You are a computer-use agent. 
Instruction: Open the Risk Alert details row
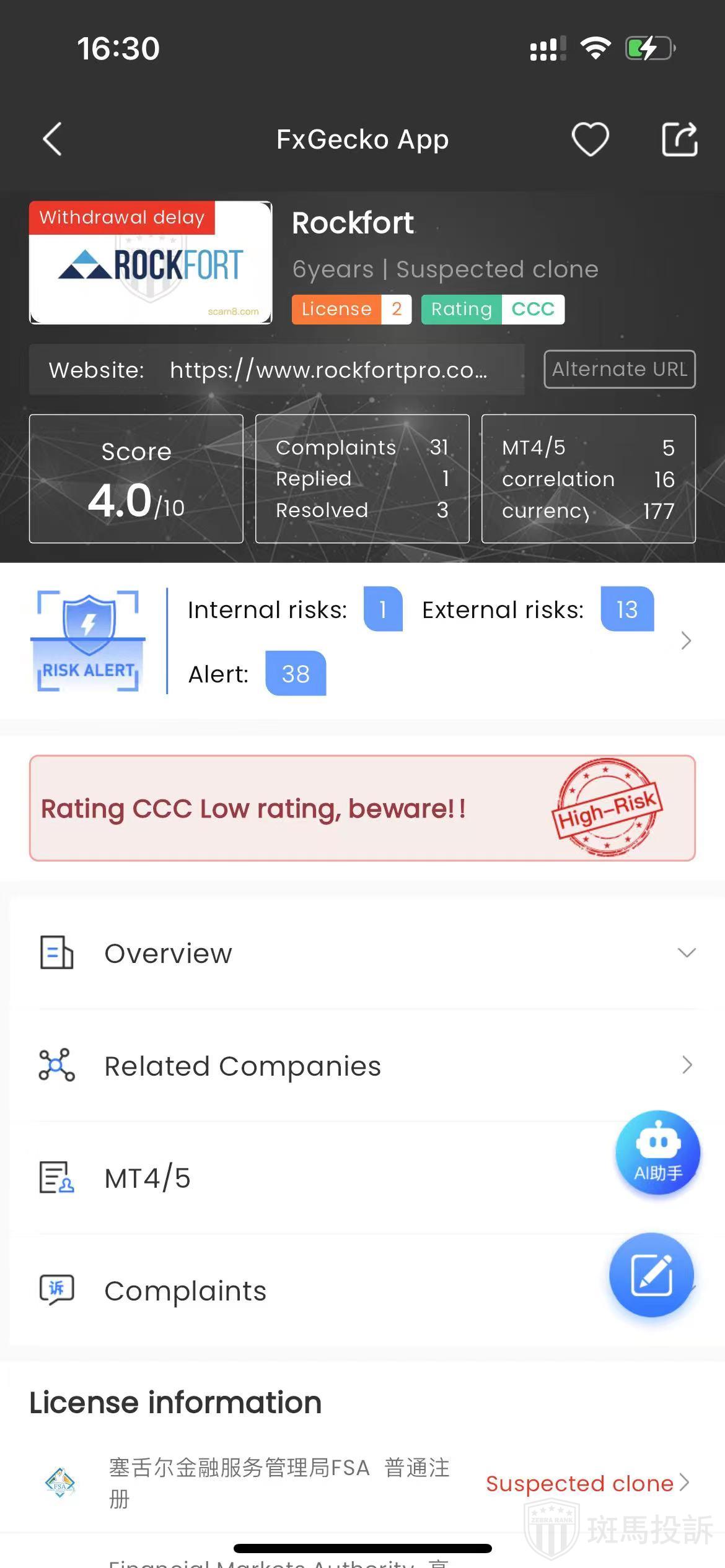tap(685, 641)
